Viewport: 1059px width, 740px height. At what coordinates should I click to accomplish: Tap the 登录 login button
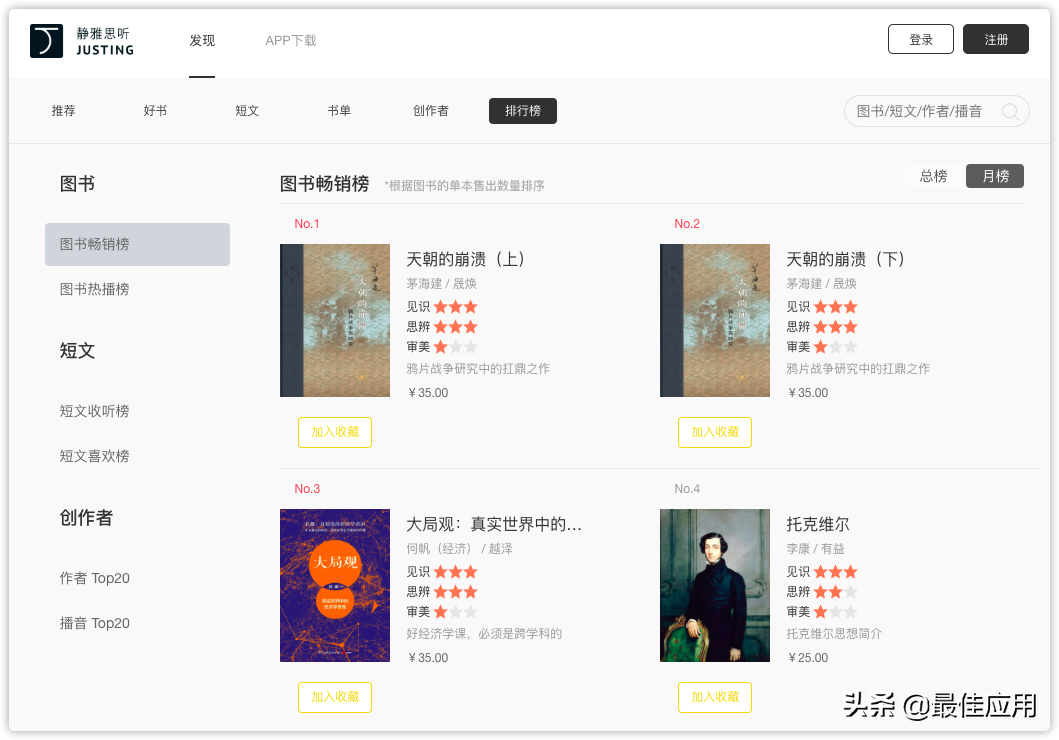point(920,39)
